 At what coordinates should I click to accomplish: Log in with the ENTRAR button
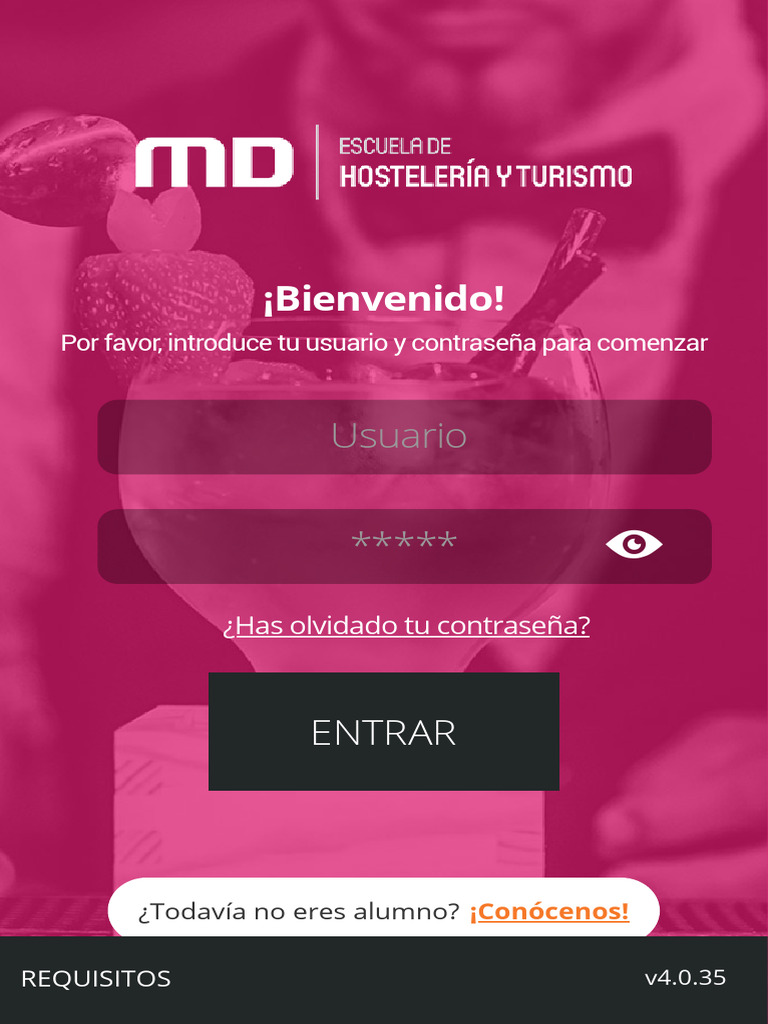(x=384, y=731)
